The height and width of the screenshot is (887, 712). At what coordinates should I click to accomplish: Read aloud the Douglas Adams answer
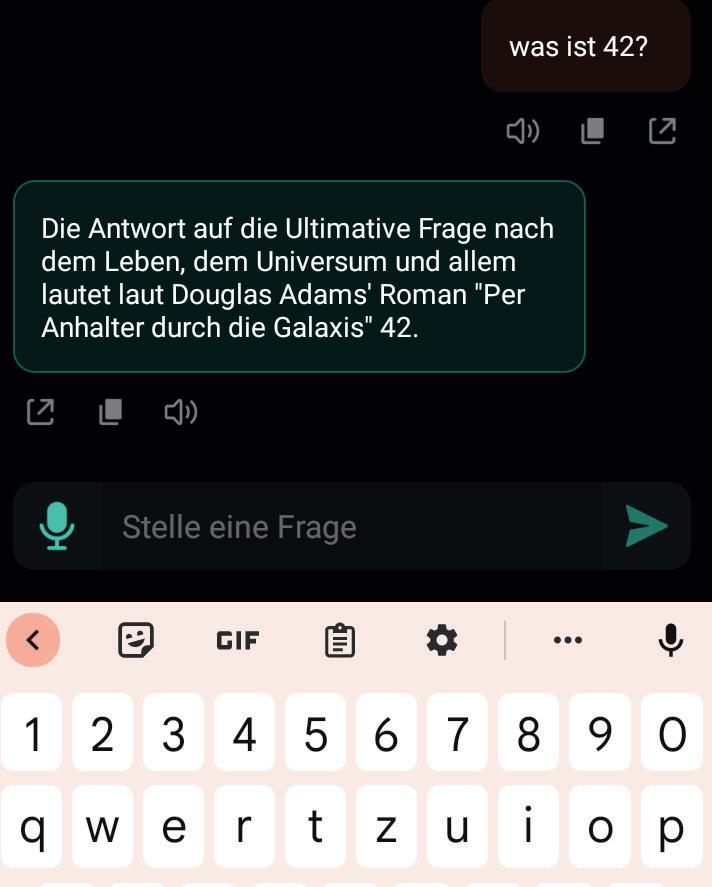click(x=180, y=412)
